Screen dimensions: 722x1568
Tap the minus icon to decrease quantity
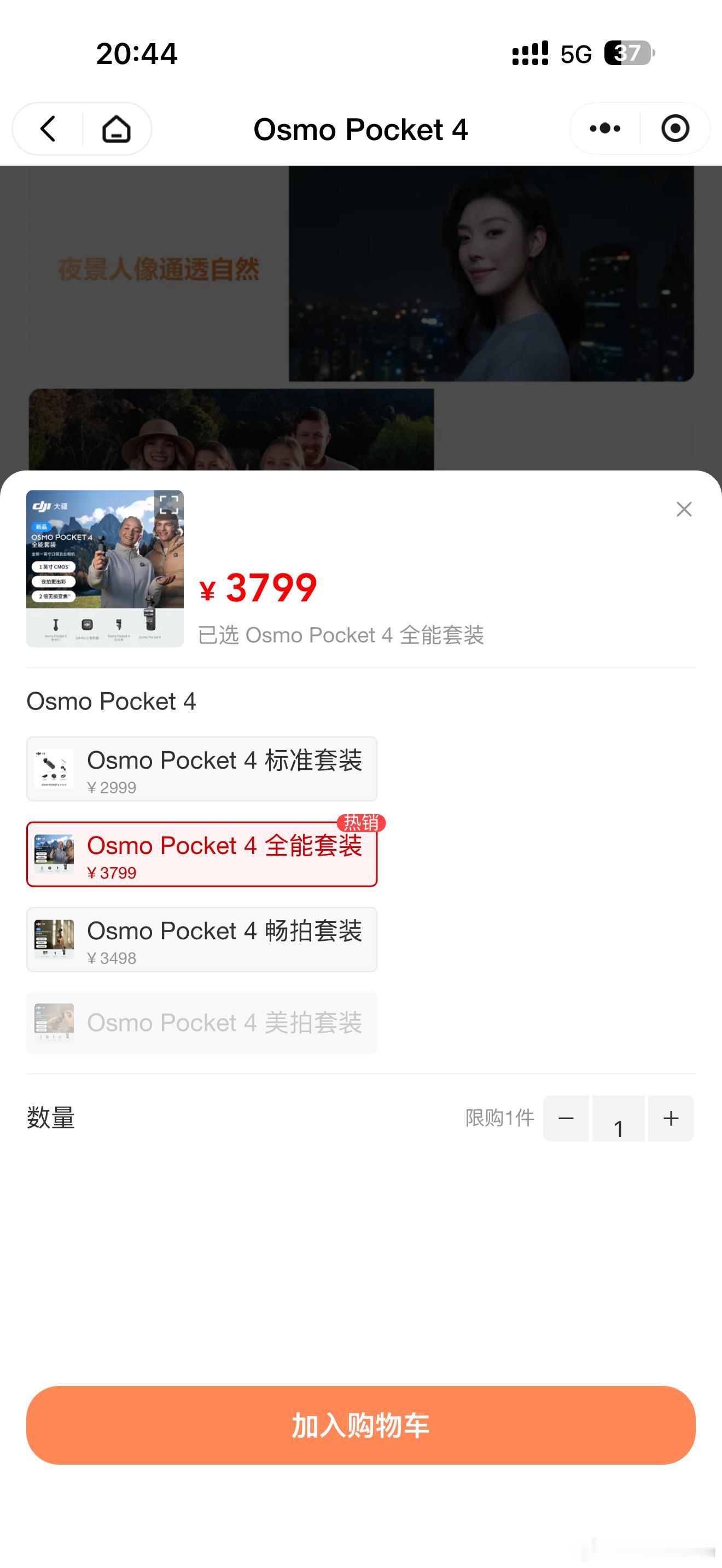click(566, 1118)
